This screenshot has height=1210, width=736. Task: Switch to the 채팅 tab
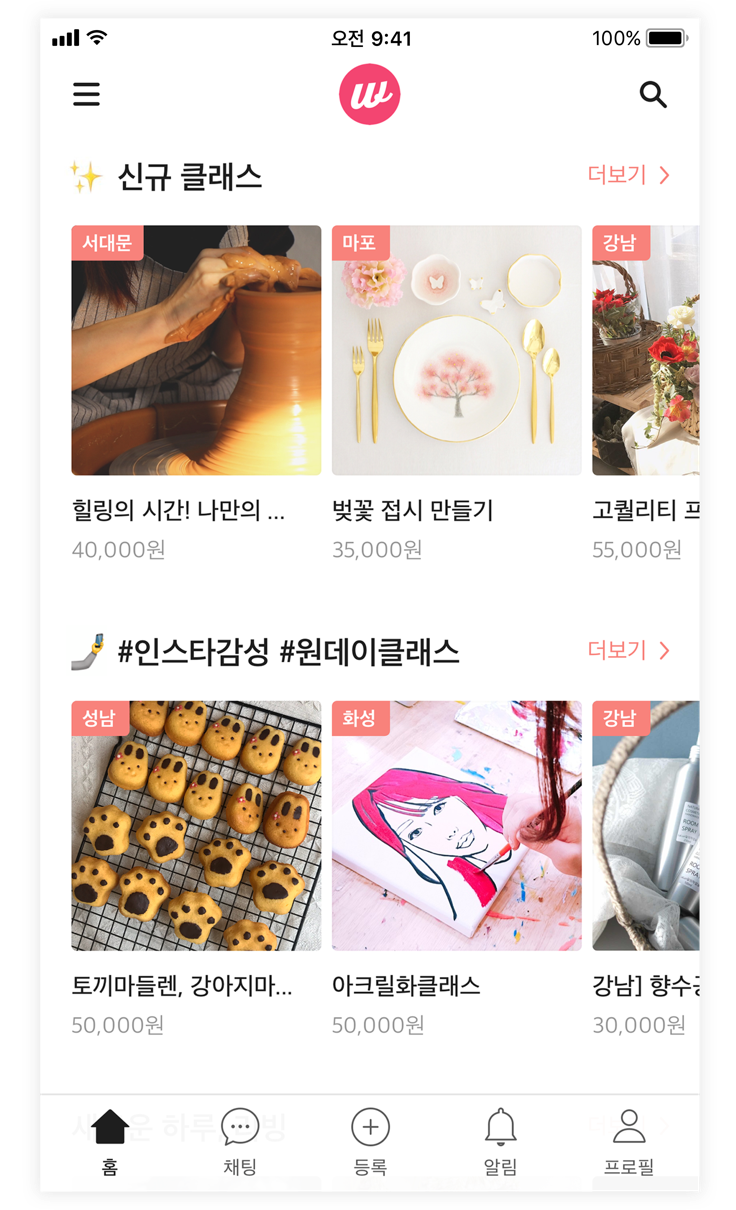(x=240, y=1140)
